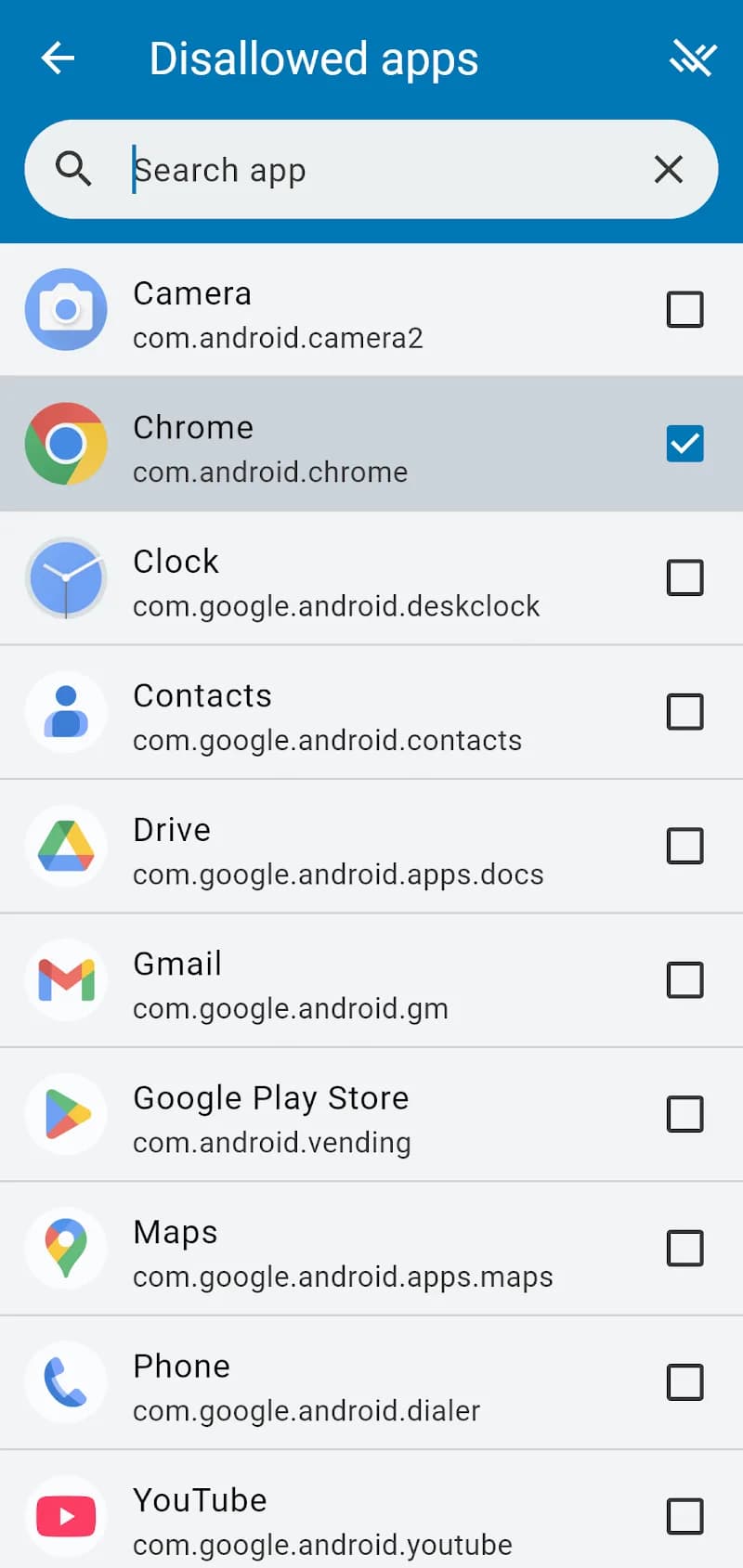743x1568 pixels.
Task: Click the YouTube app icon
Action: (x=66, y=1516)
